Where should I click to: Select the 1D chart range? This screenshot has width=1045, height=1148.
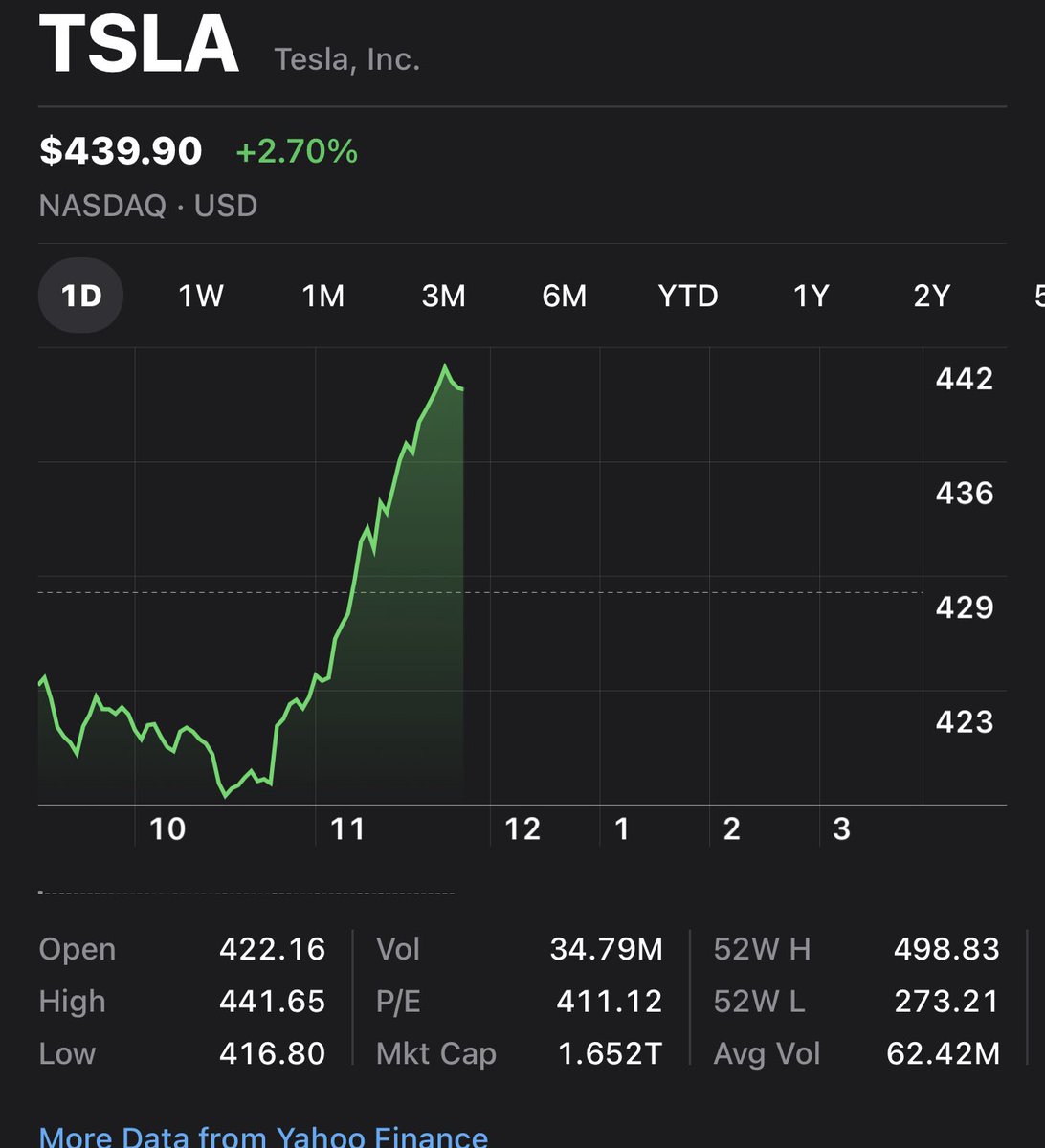point(80,296)
